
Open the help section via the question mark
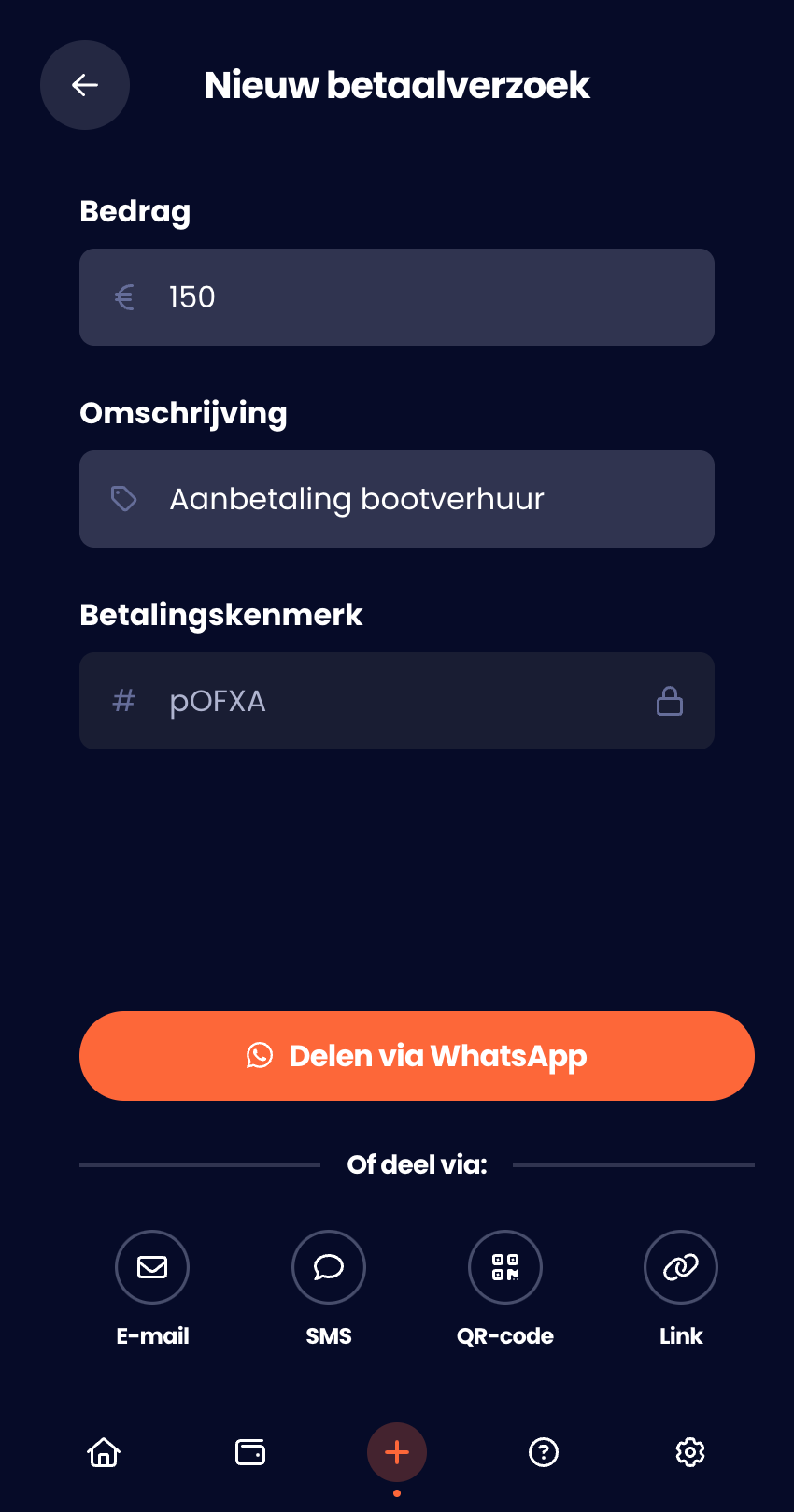point(544,1452)
